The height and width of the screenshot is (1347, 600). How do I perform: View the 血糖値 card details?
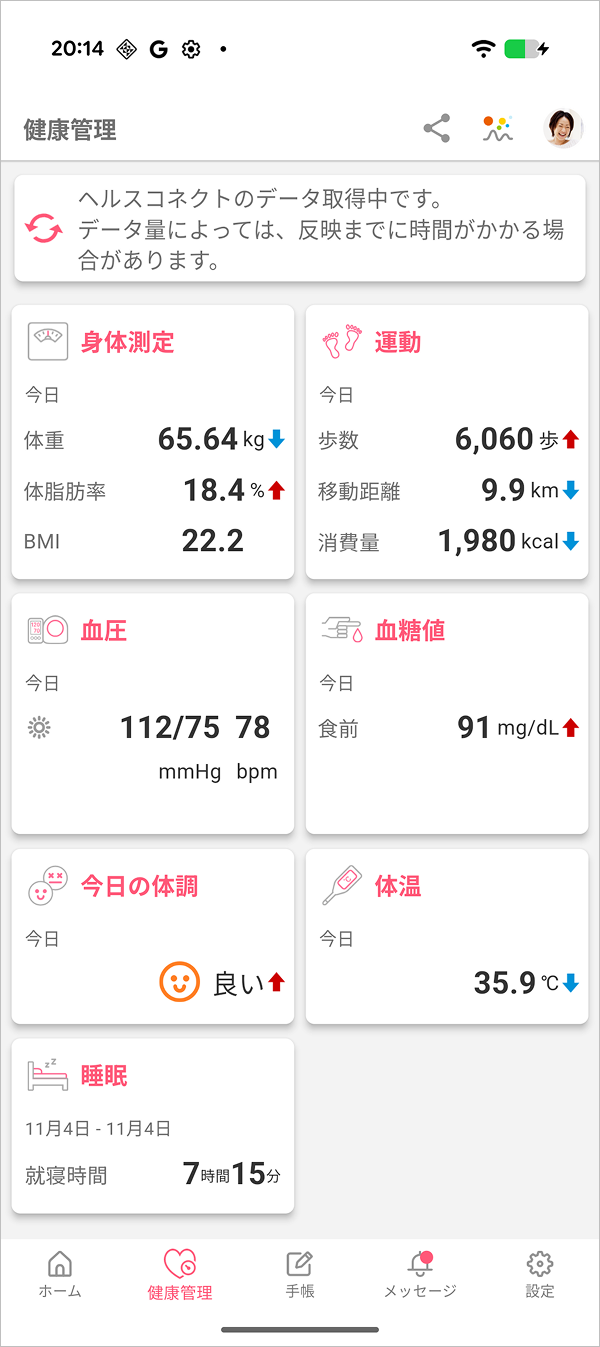447,713
